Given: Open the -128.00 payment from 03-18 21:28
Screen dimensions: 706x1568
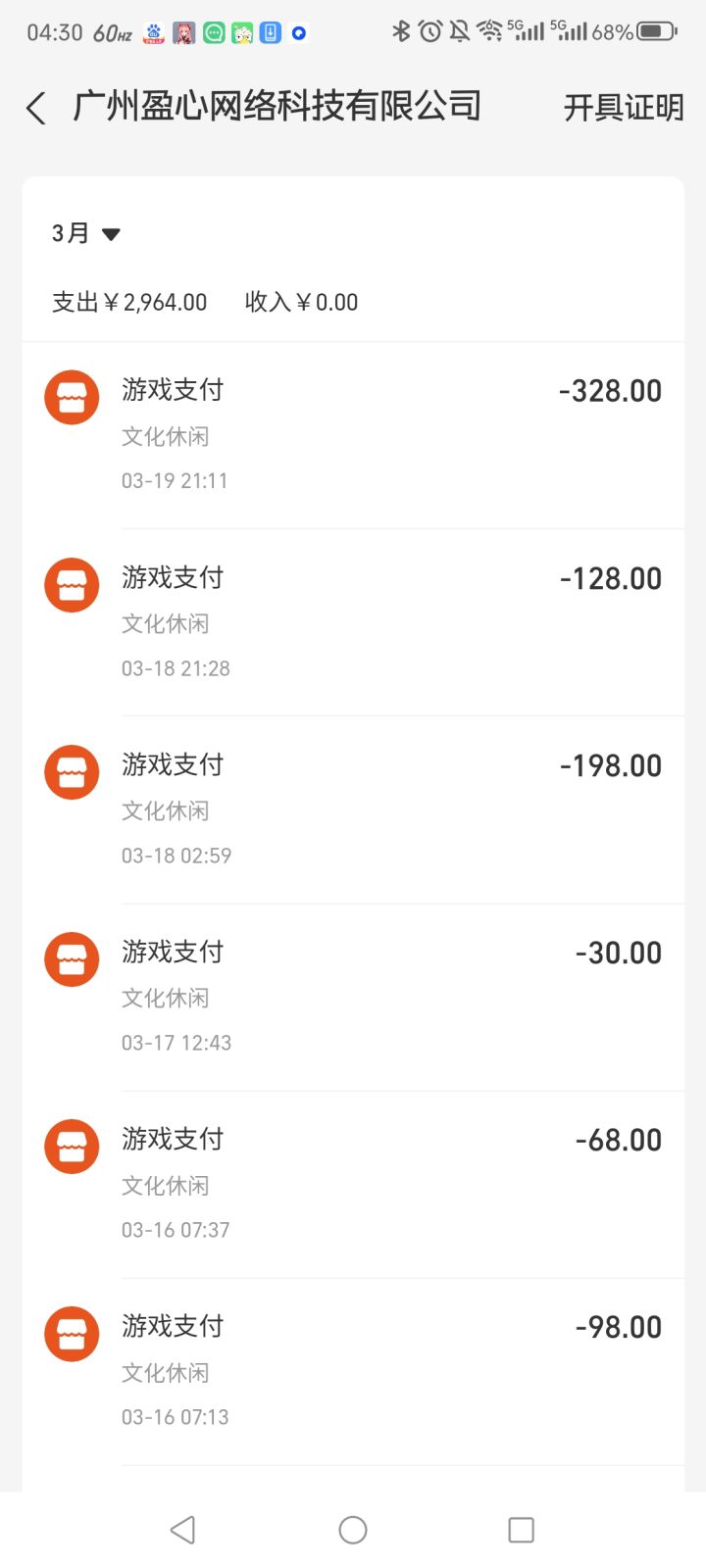Looking at the screenshot, I should pos(353,622).
